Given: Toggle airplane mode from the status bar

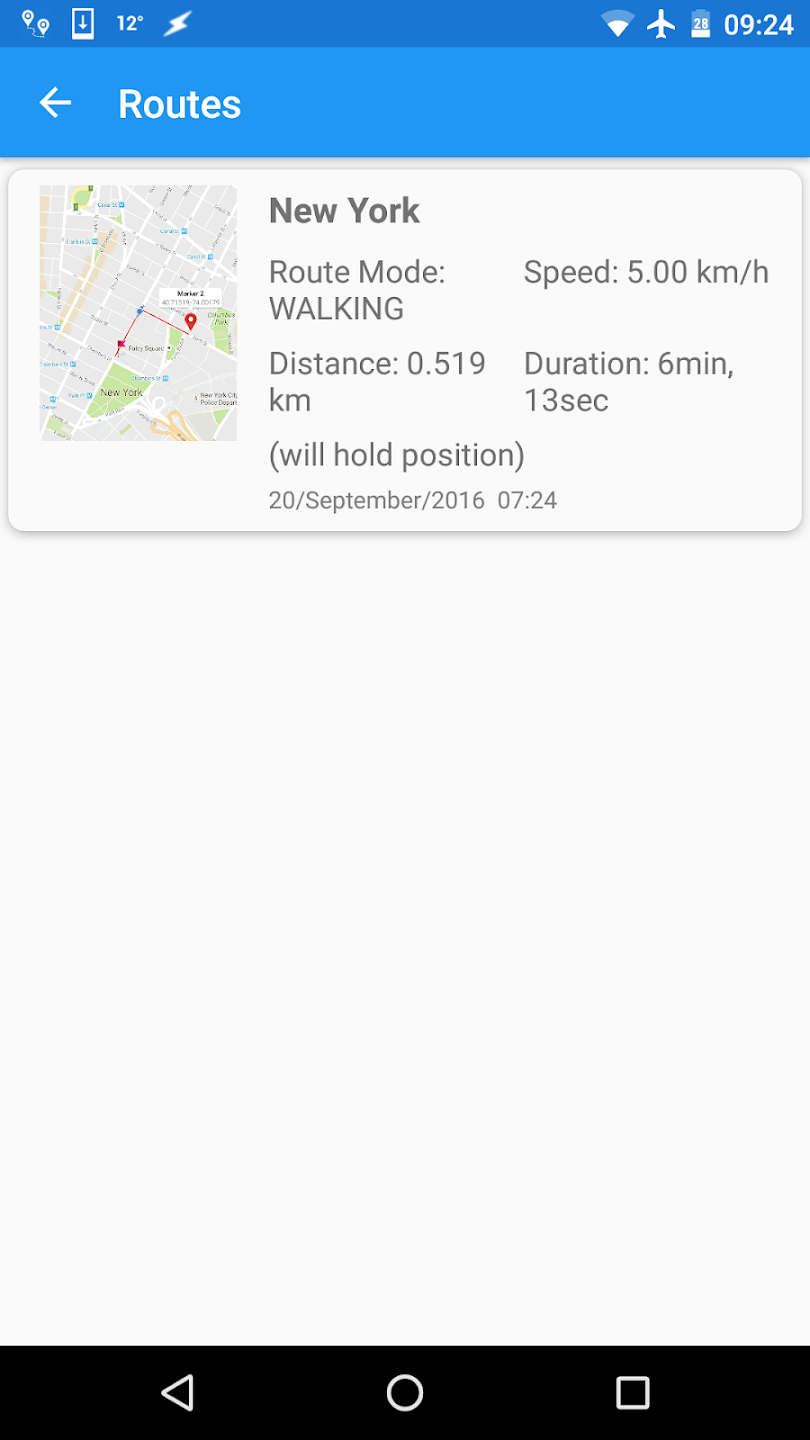Looking at the screenshot, I should click(660, 23).
